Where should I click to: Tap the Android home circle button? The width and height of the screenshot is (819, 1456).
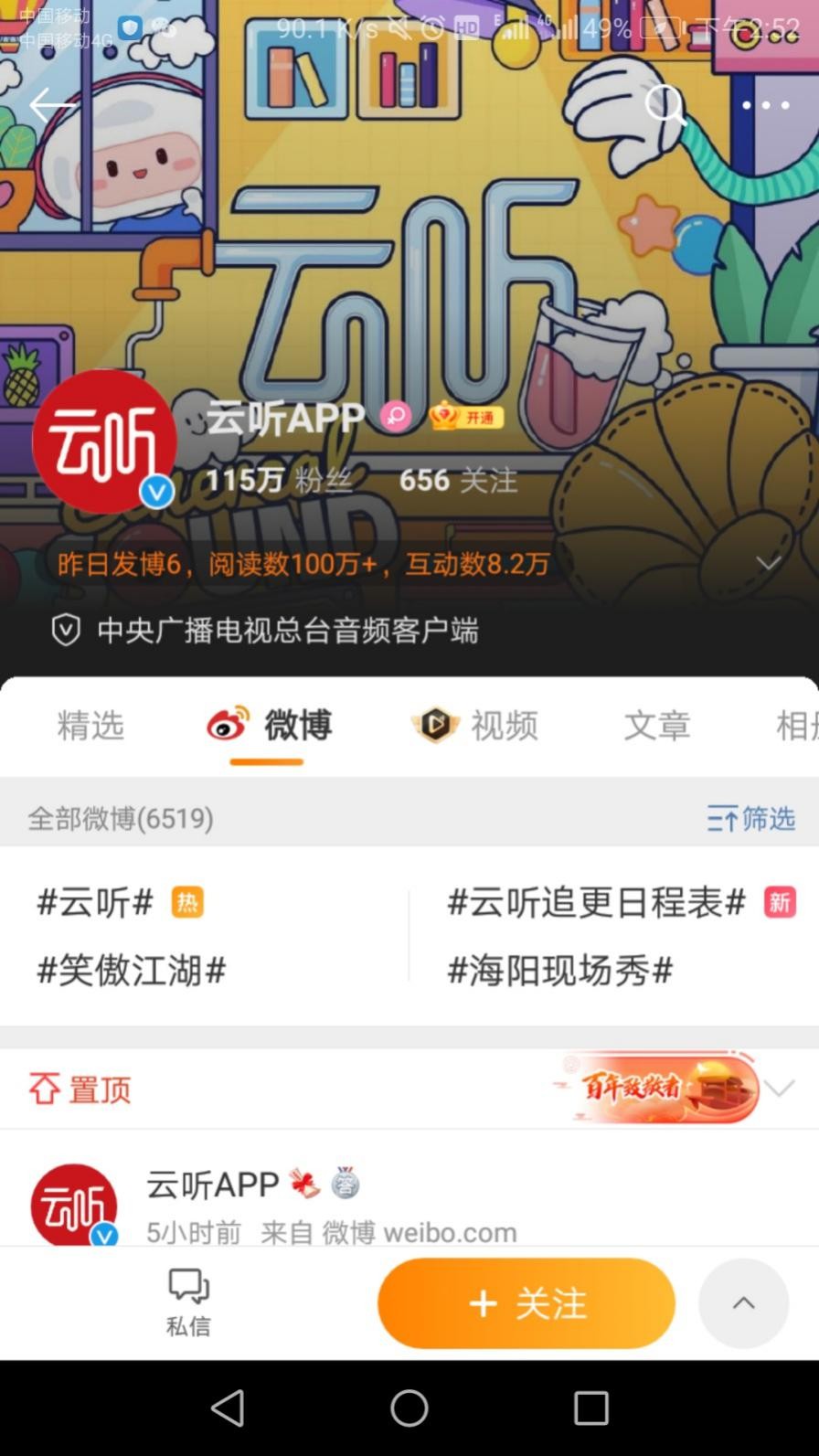(x=409, y=1408)
